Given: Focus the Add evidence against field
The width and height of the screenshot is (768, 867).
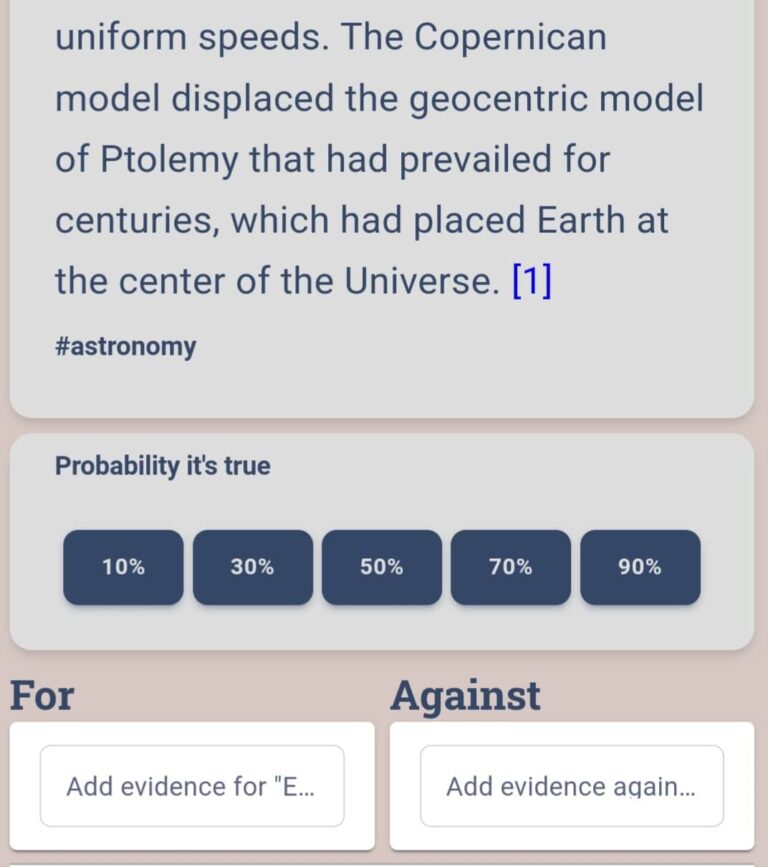Looking at the screenshot, I should (571, 786).
